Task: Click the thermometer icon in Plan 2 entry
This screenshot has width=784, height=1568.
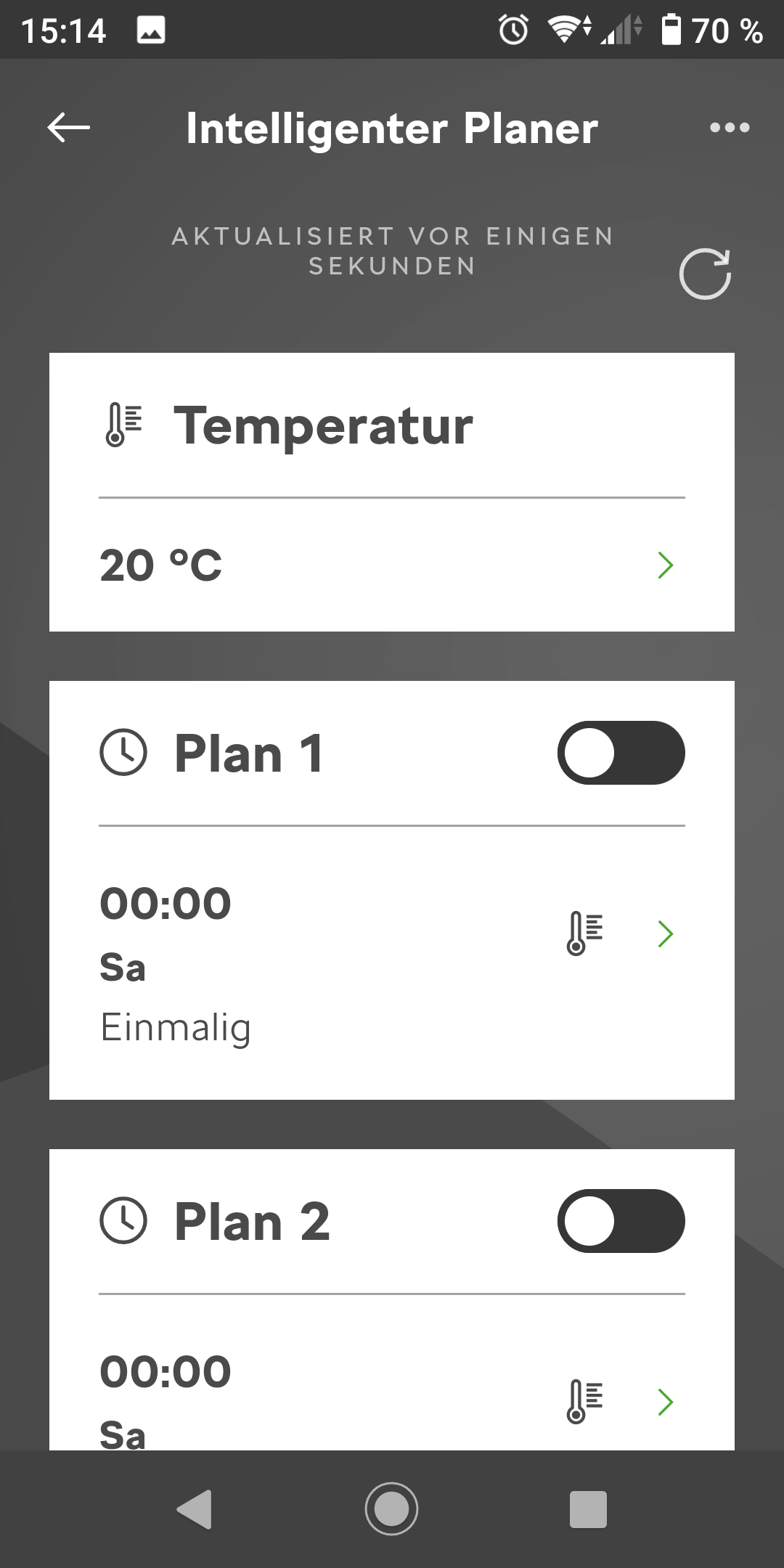Action: [579, 1401]
